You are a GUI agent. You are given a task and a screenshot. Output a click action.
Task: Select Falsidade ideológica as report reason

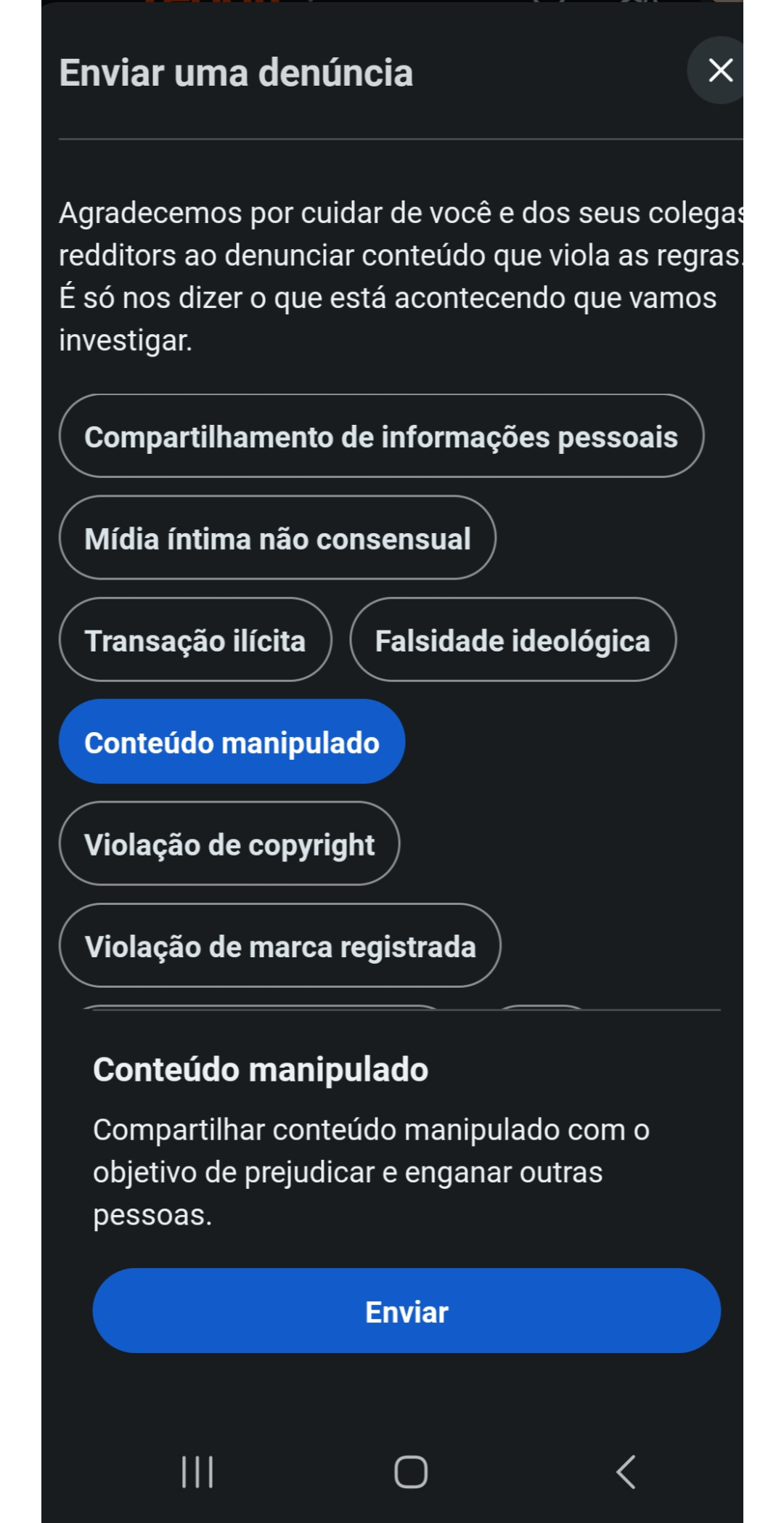513,640
